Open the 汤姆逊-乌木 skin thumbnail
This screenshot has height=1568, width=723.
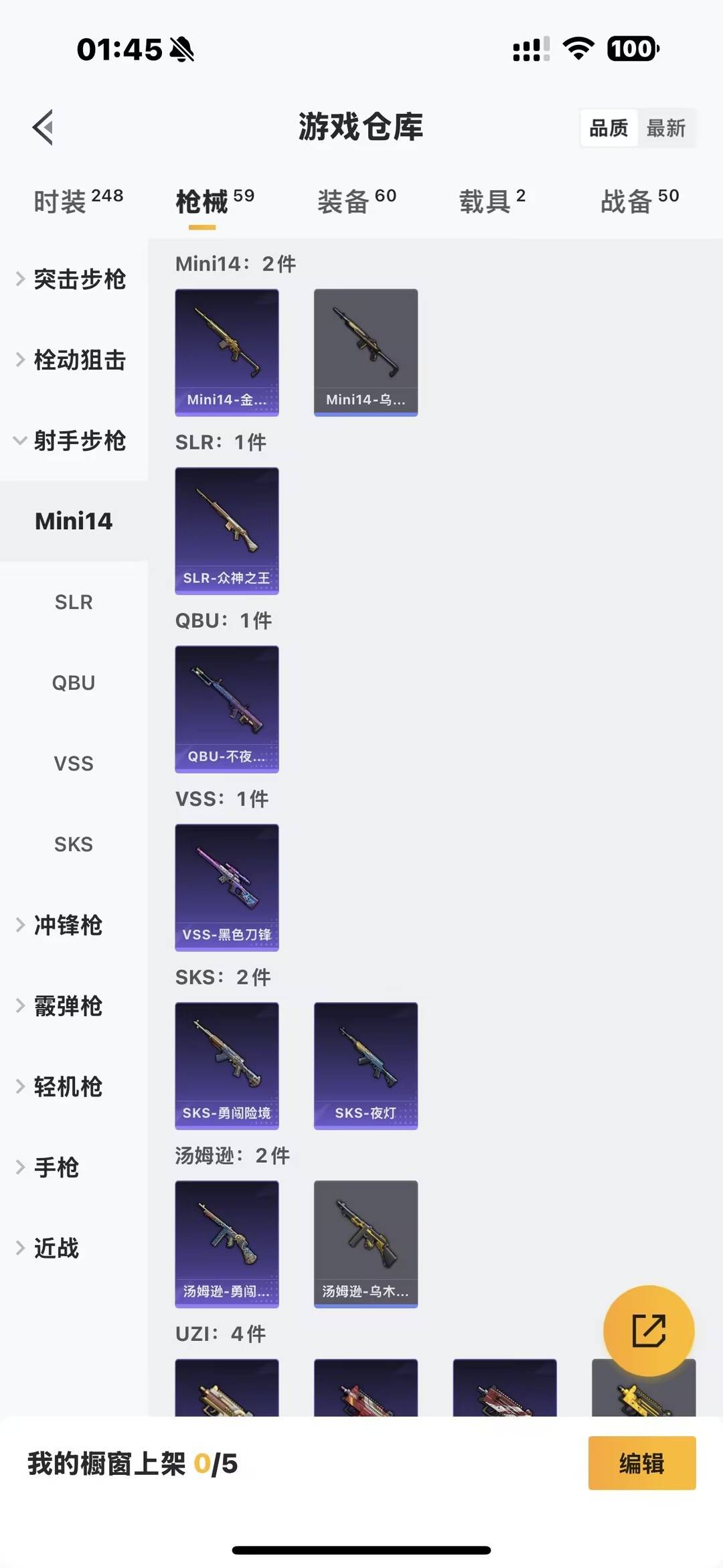[366, 1243]
